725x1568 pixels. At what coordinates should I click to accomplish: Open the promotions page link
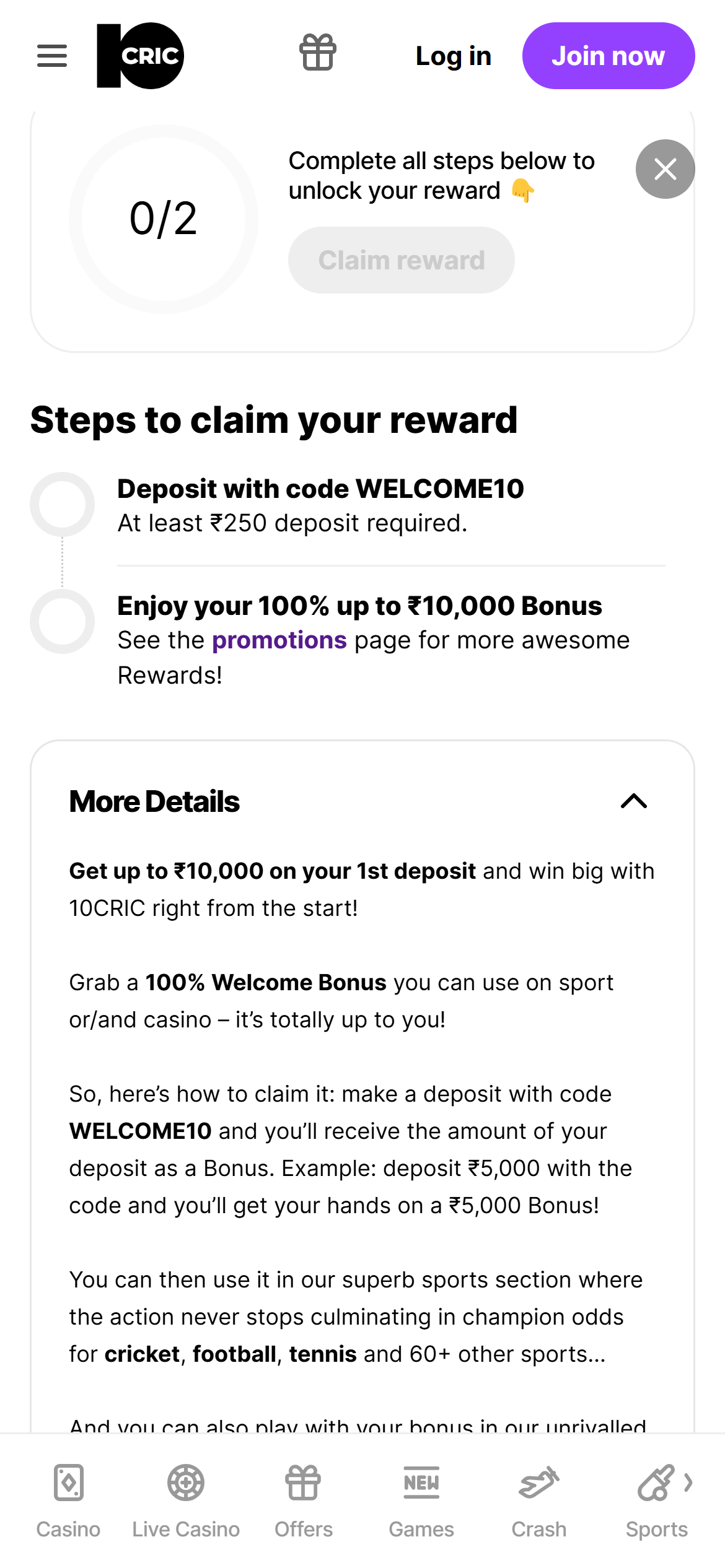[279, 640]
